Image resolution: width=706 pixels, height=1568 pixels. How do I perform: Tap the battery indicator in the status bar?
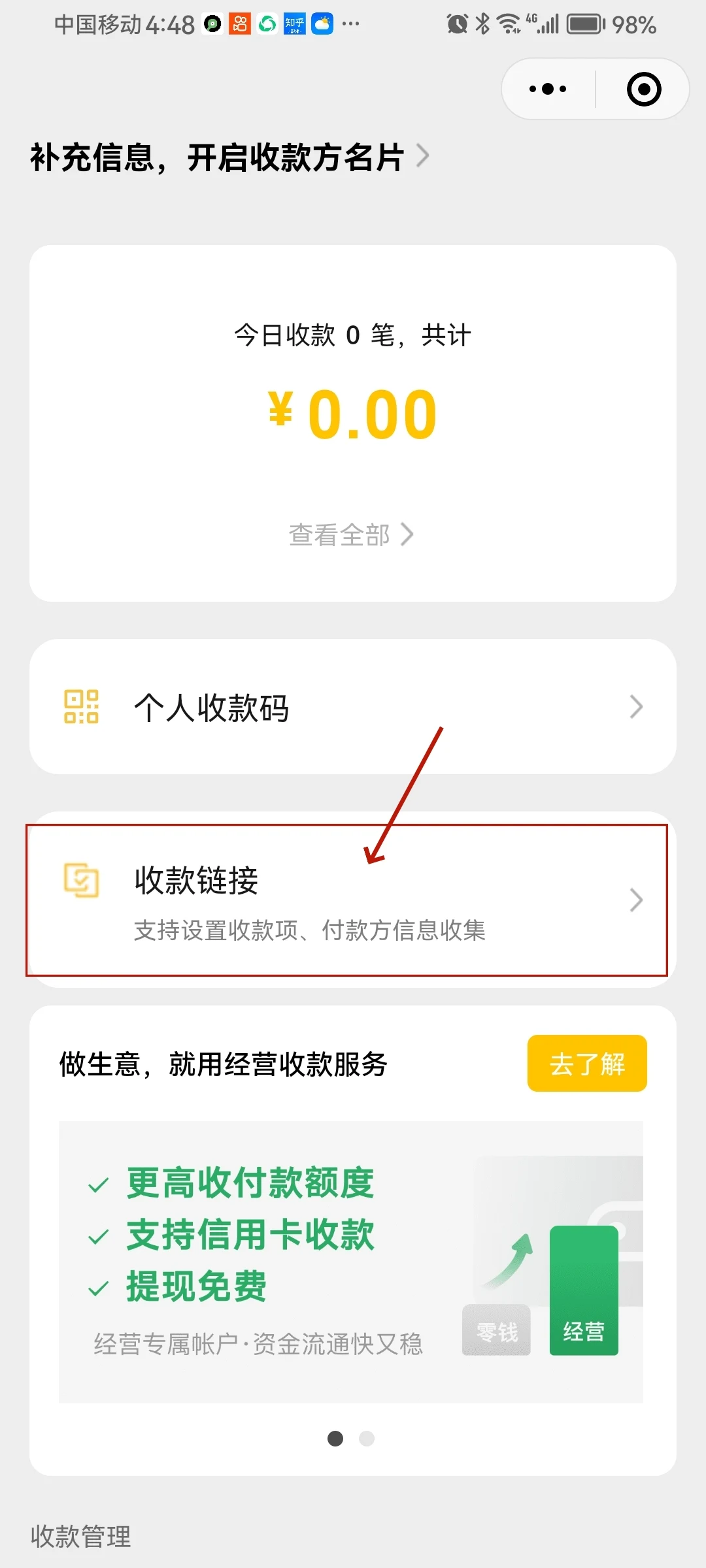pyautogui.click(x=584, y=24)
